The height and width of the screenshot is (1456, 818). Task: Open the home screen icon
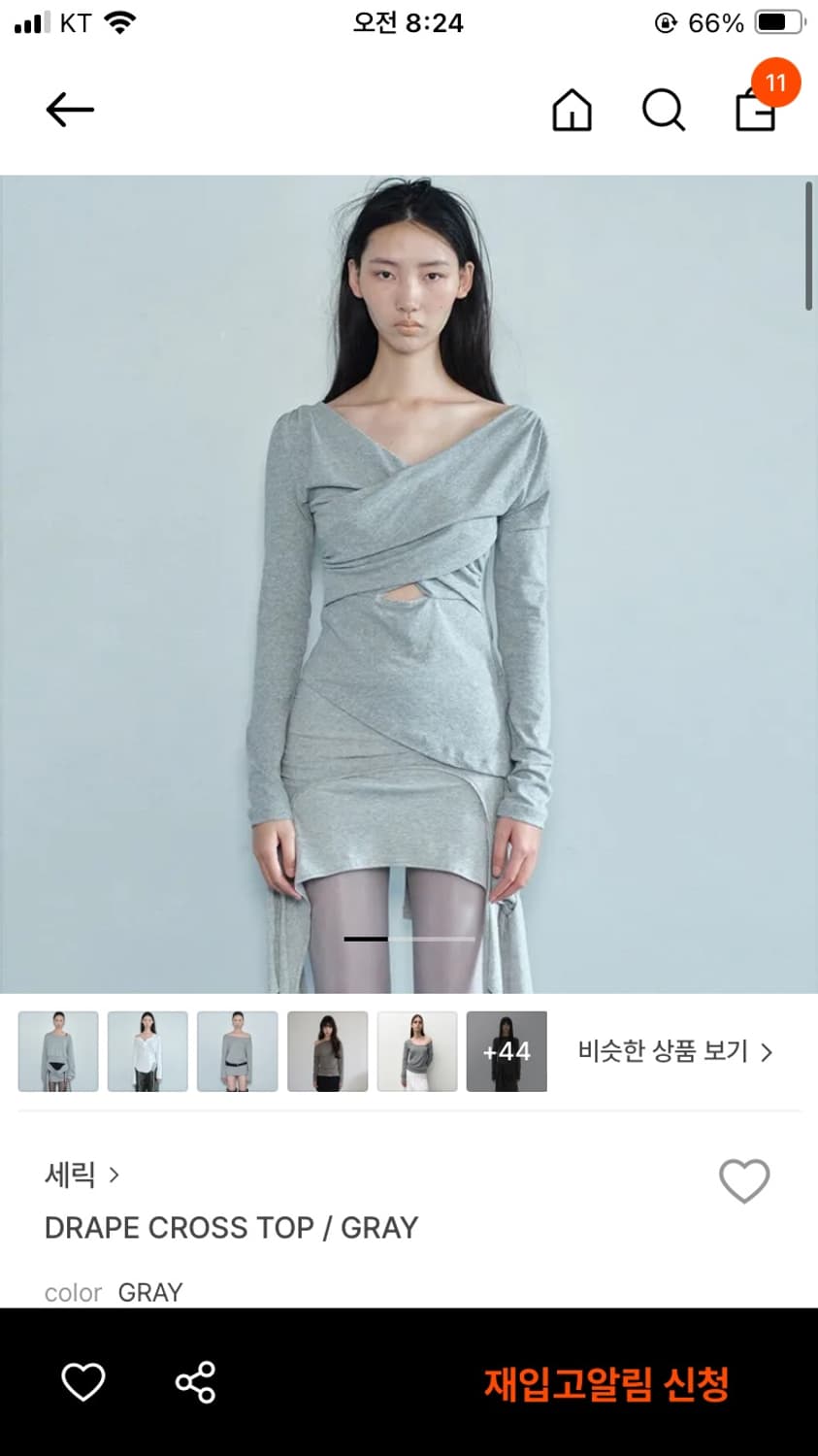click(571, 110)
